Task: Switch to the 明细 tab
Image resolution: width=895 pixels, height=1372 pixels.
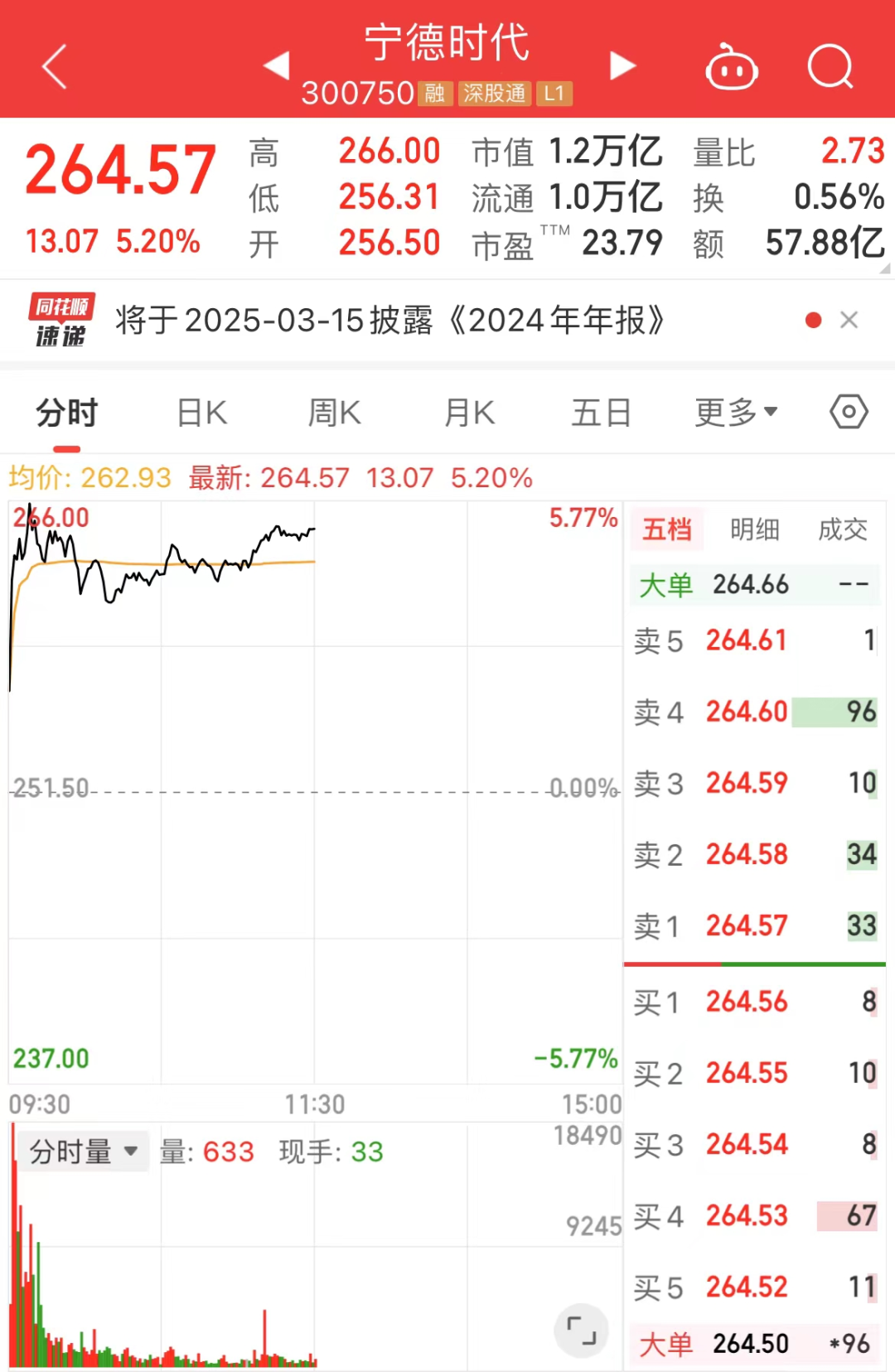Action: (754, 529)
